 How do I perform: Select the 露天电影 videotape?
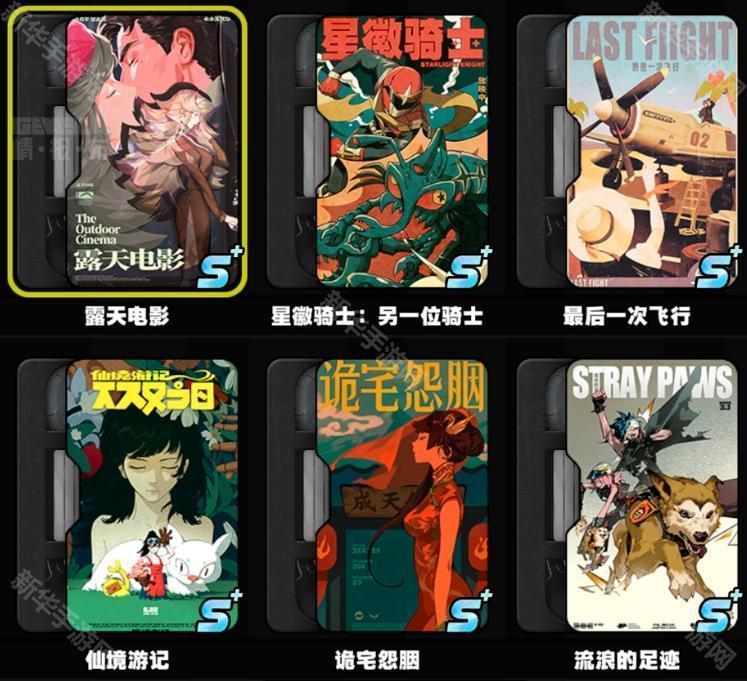(x=127, y=152)
